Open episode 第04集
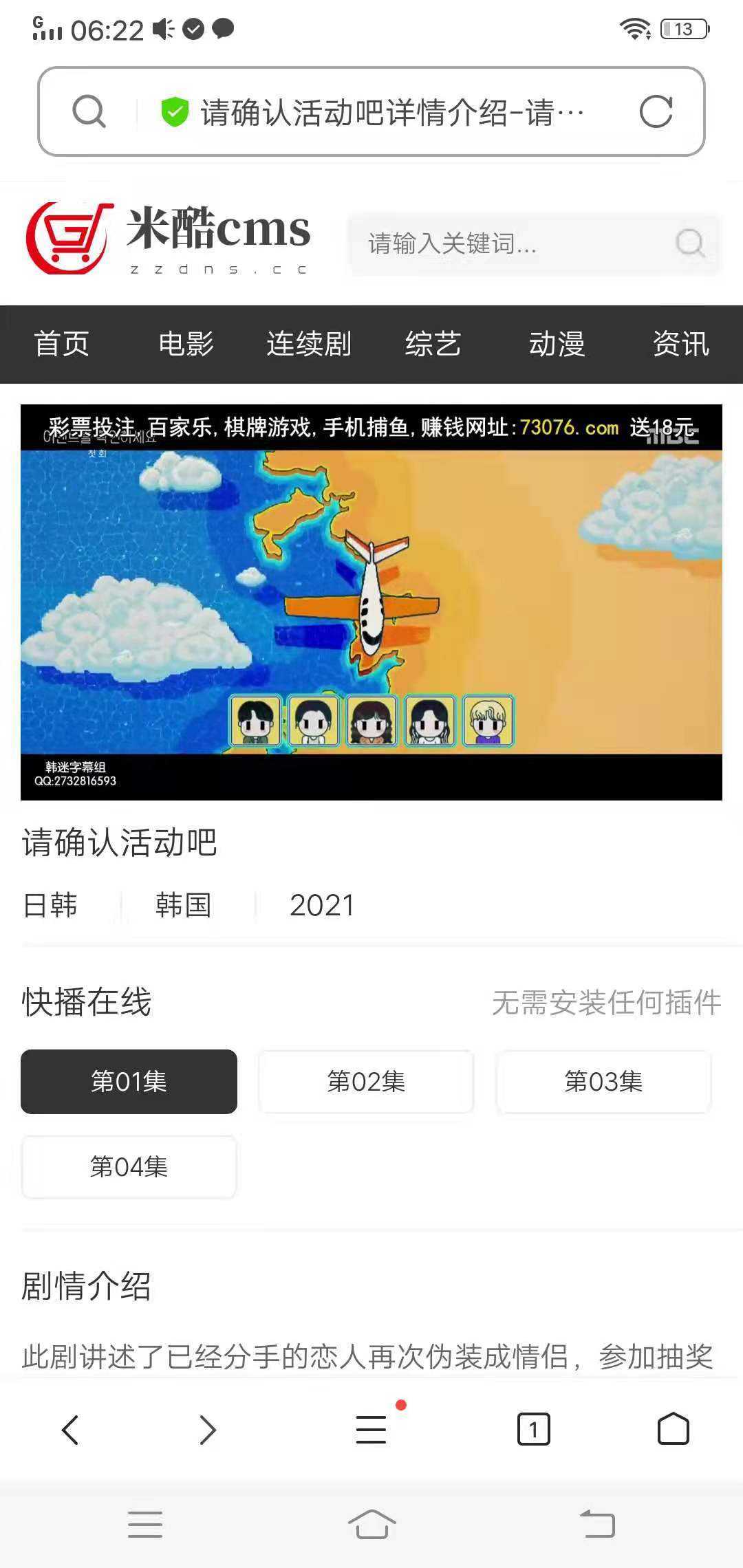 pyautogui.click(x=129, y=1167)
